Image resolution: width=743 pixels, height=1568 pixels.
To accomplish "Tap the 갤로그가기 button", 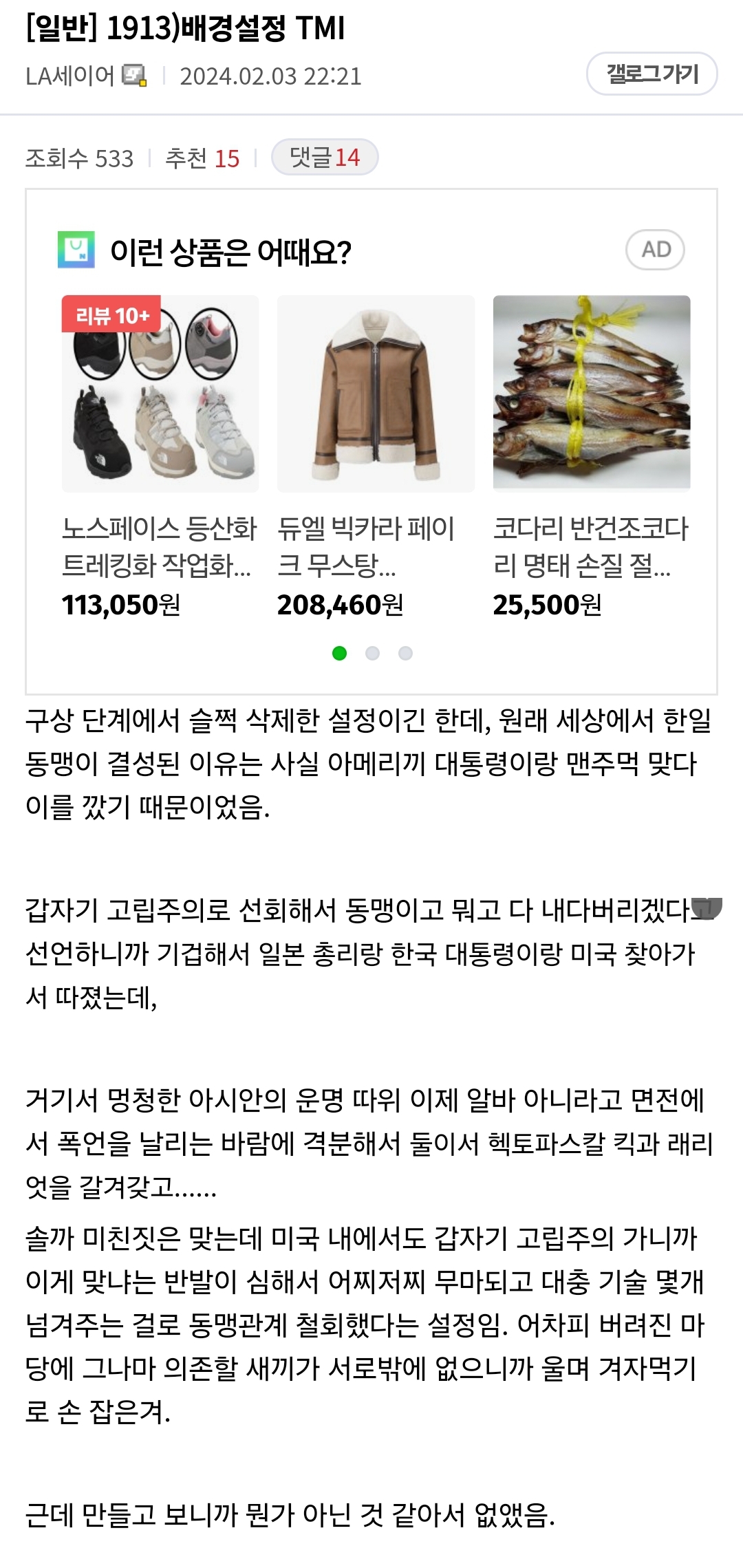I will [652, 74].
